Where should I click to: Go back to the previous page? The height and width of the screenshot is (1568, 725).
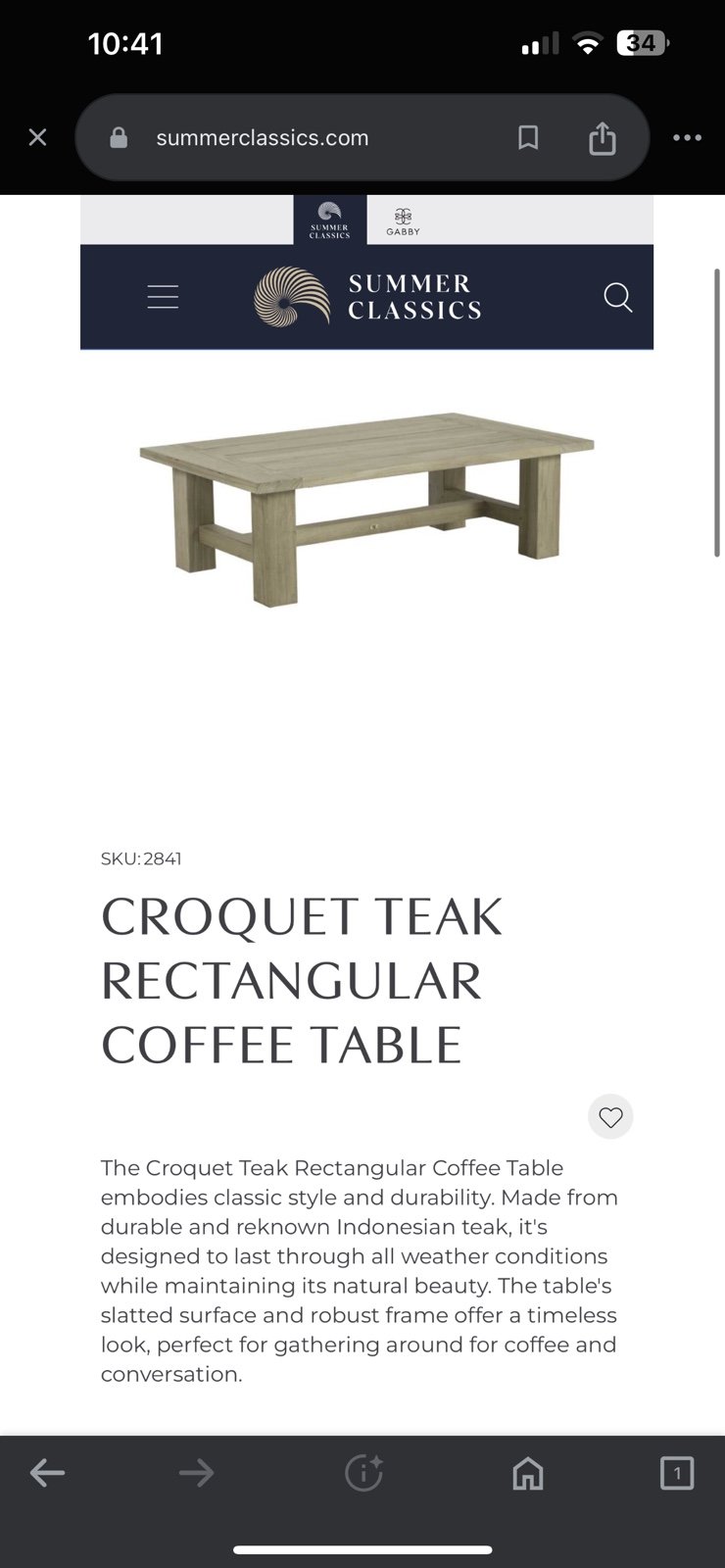pyautogui.click(x=47, y=1472)
